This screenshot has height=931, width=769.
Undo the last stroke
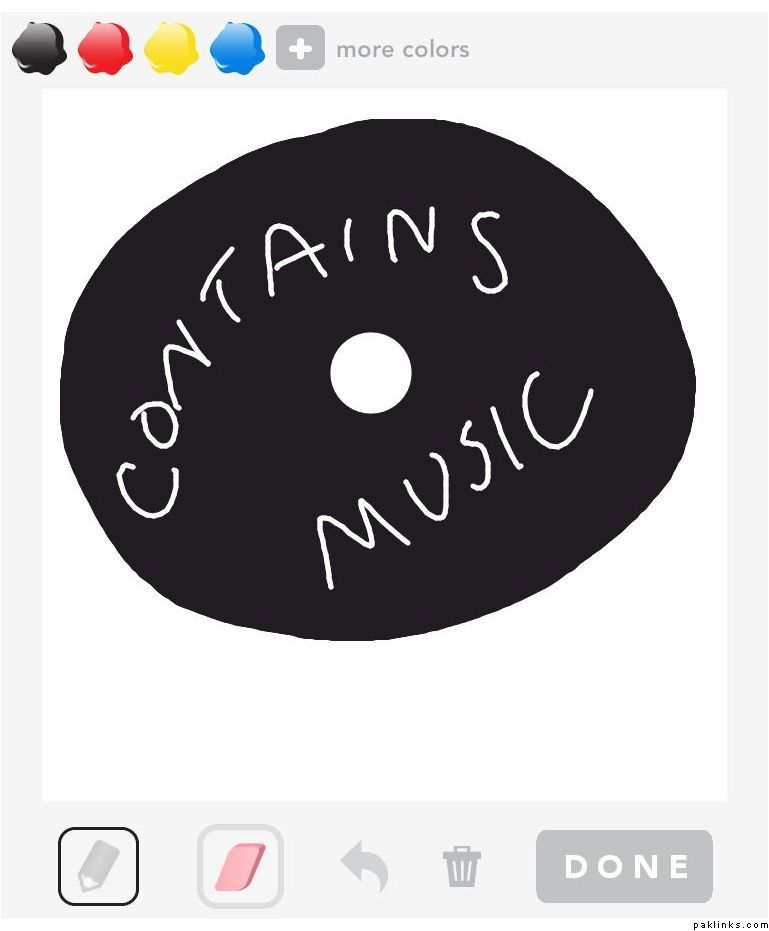[364, 866]
